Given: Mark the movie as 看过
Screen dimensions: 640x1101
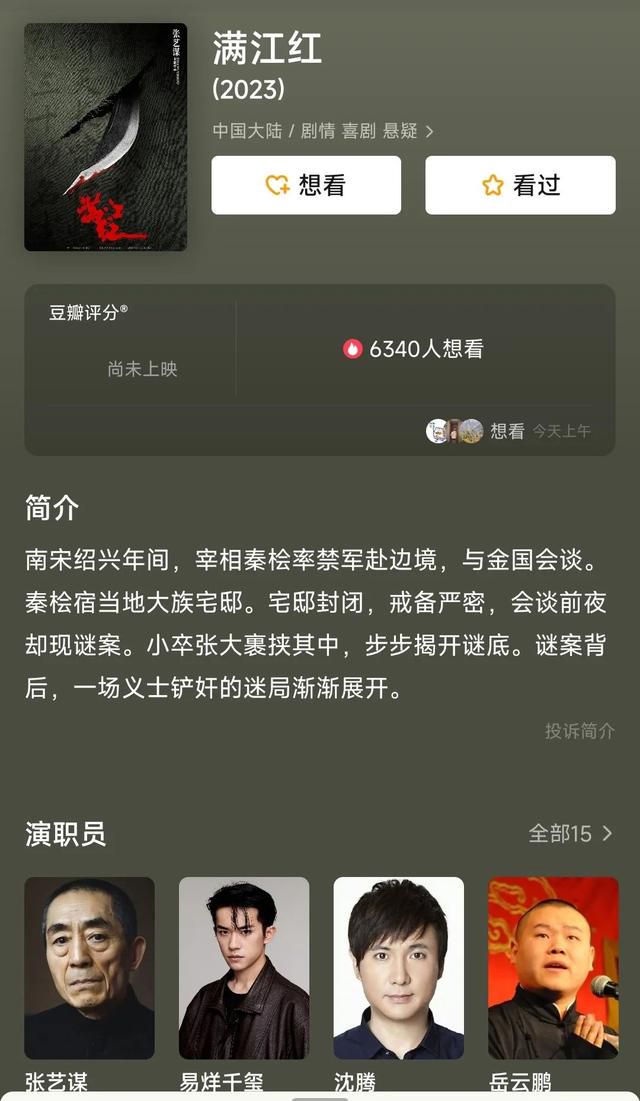Looking at the screenshot, I should point(520,185).
